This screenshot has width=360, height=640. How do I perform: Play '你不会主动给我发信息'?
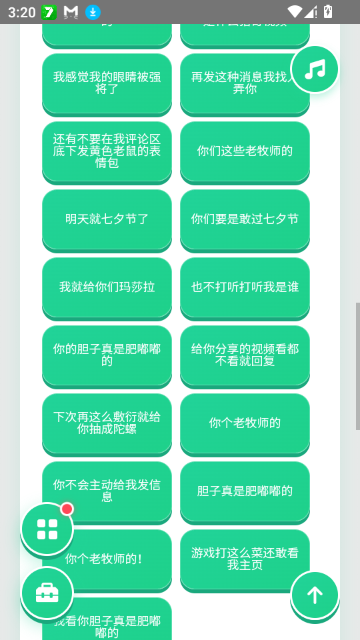pyautogui.click(x=107, y=492)
